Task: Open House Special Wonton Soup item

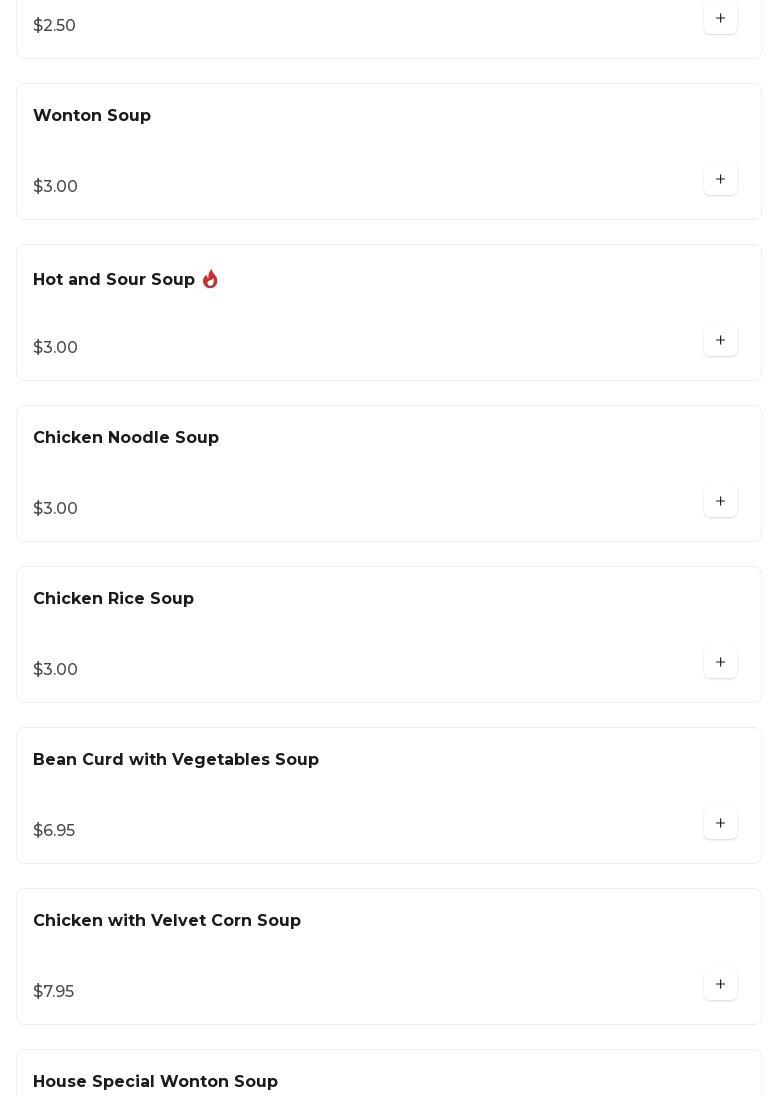Action: (155, 1081)
